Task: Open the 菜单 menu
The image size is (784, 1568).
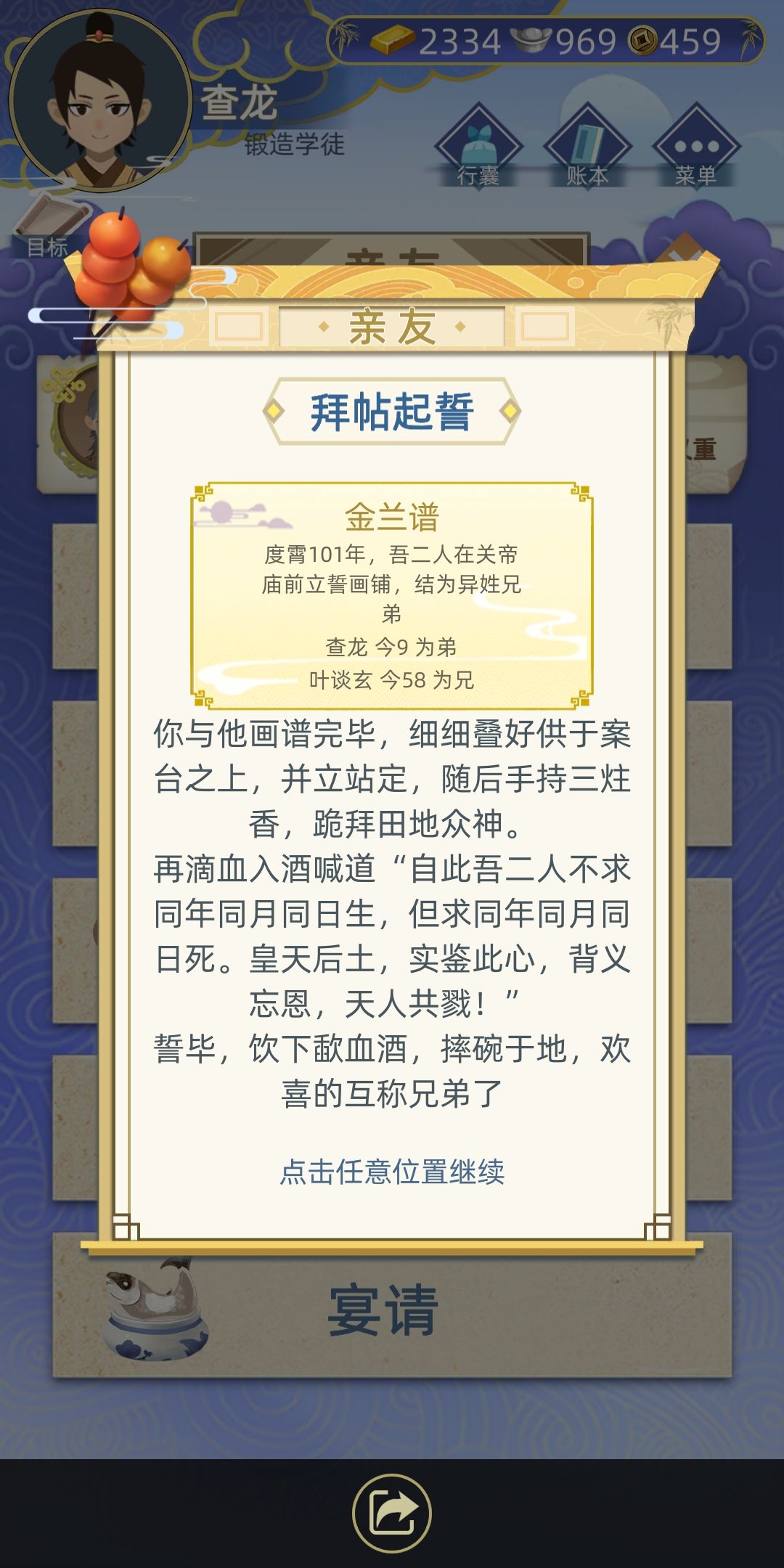Action: 695,147
